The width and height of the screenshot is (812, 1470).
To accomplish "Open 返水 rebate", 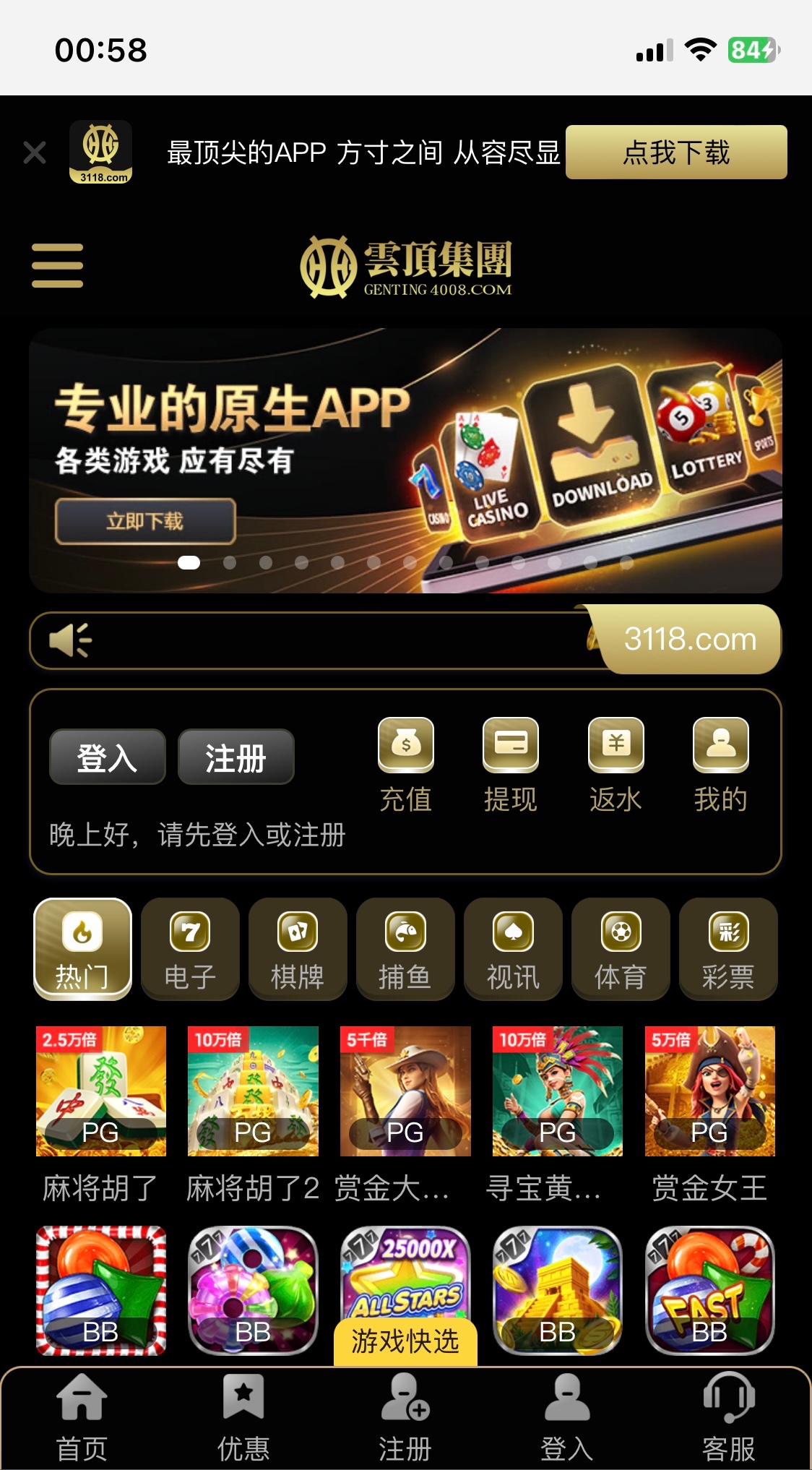I will pos(616,765).
